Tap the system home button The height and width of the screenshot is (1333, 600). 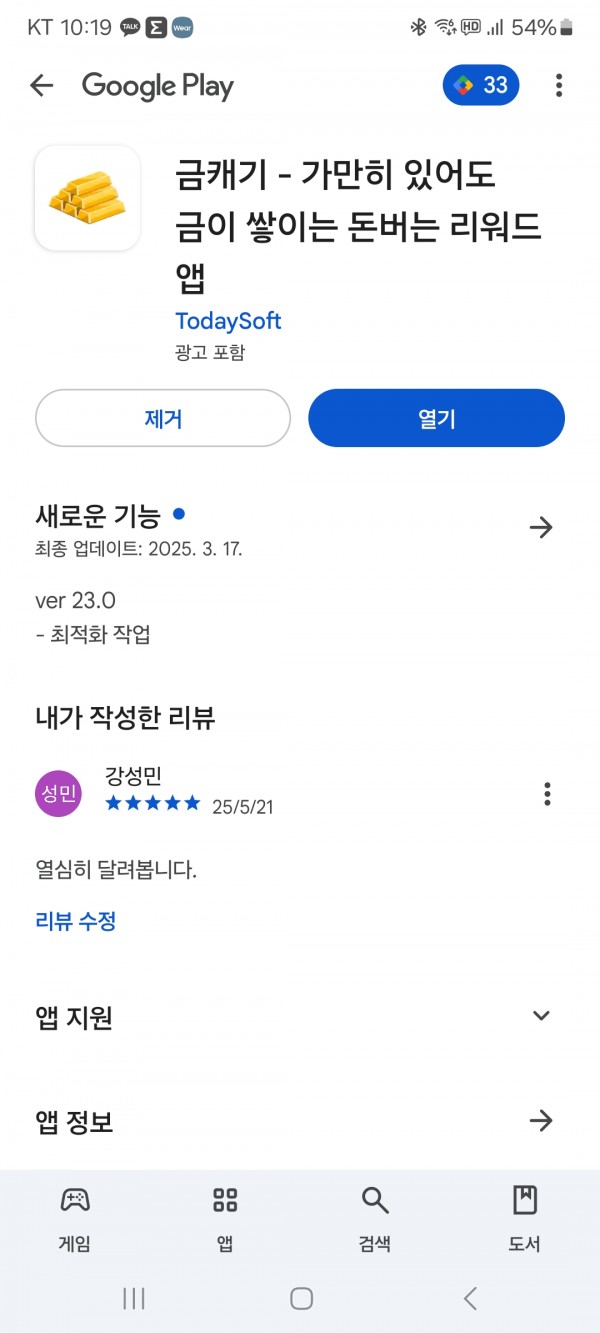(301, 1298)
